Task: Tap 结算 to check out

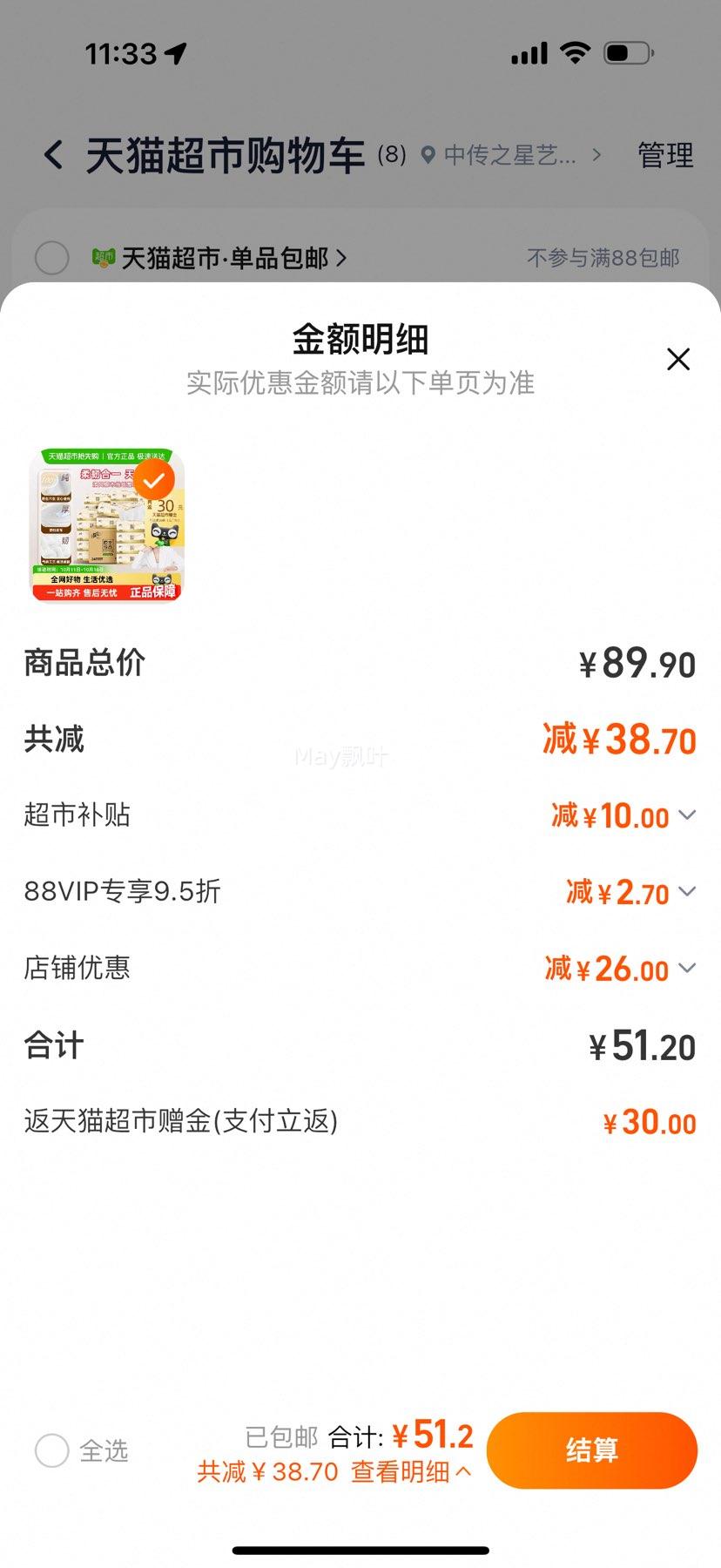Action: pyautogui.click(x=591, y=1450)
